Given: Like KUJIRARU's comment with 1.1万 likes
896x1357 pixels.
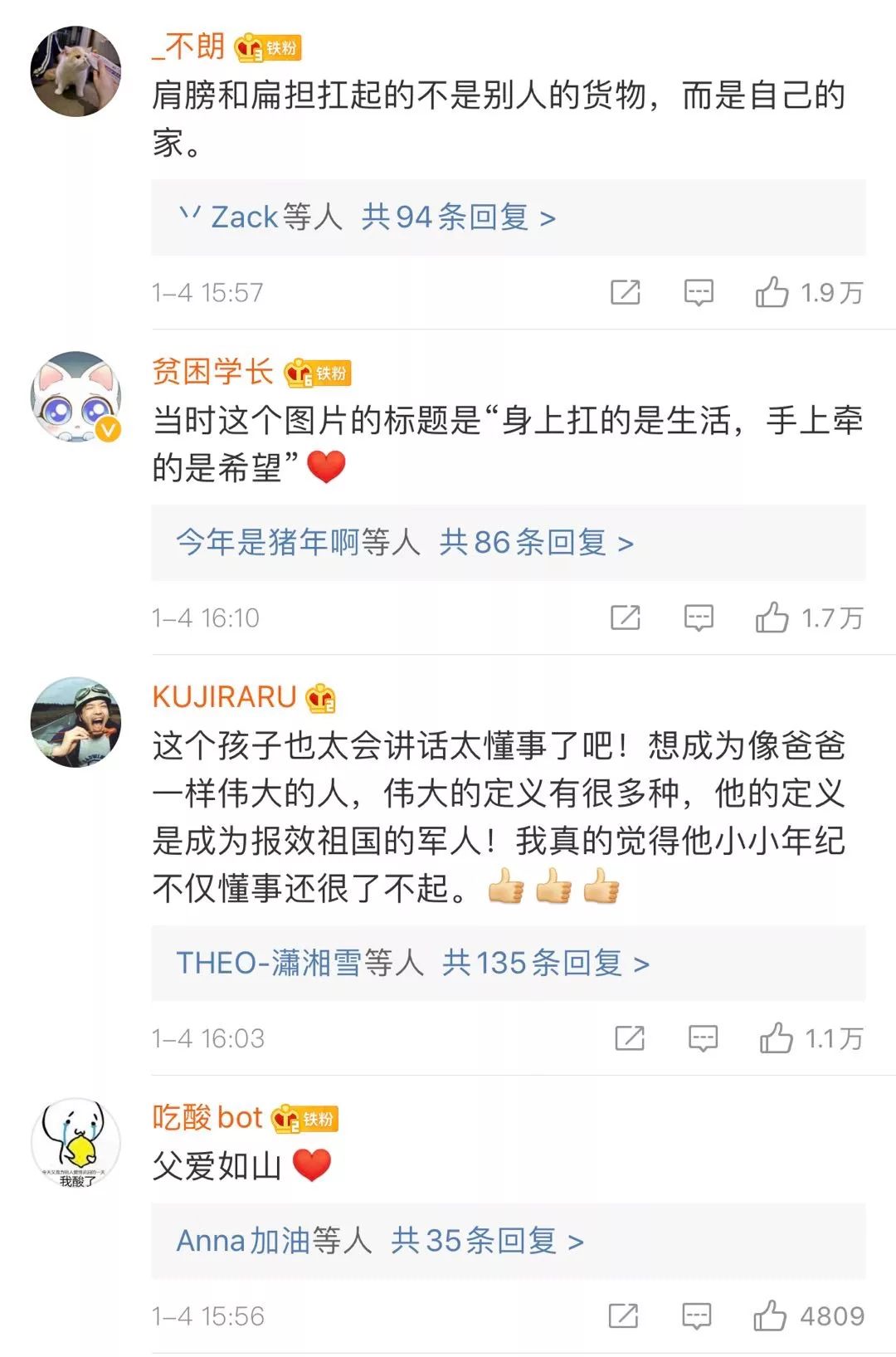Looking at the screenshot, I should [776, 1038].
